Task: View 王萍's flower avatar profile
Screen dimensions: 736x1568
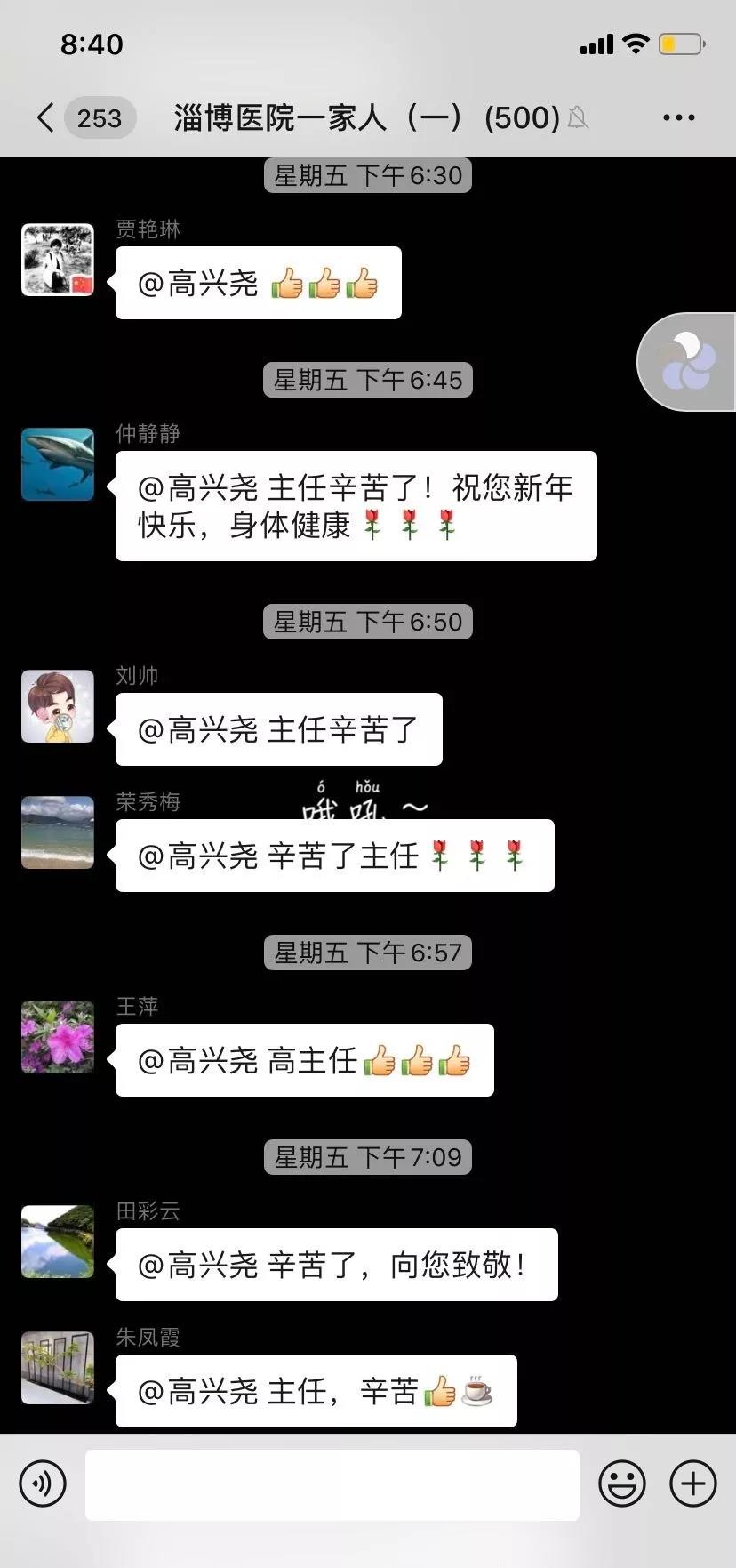Action: click(58, 1037)
